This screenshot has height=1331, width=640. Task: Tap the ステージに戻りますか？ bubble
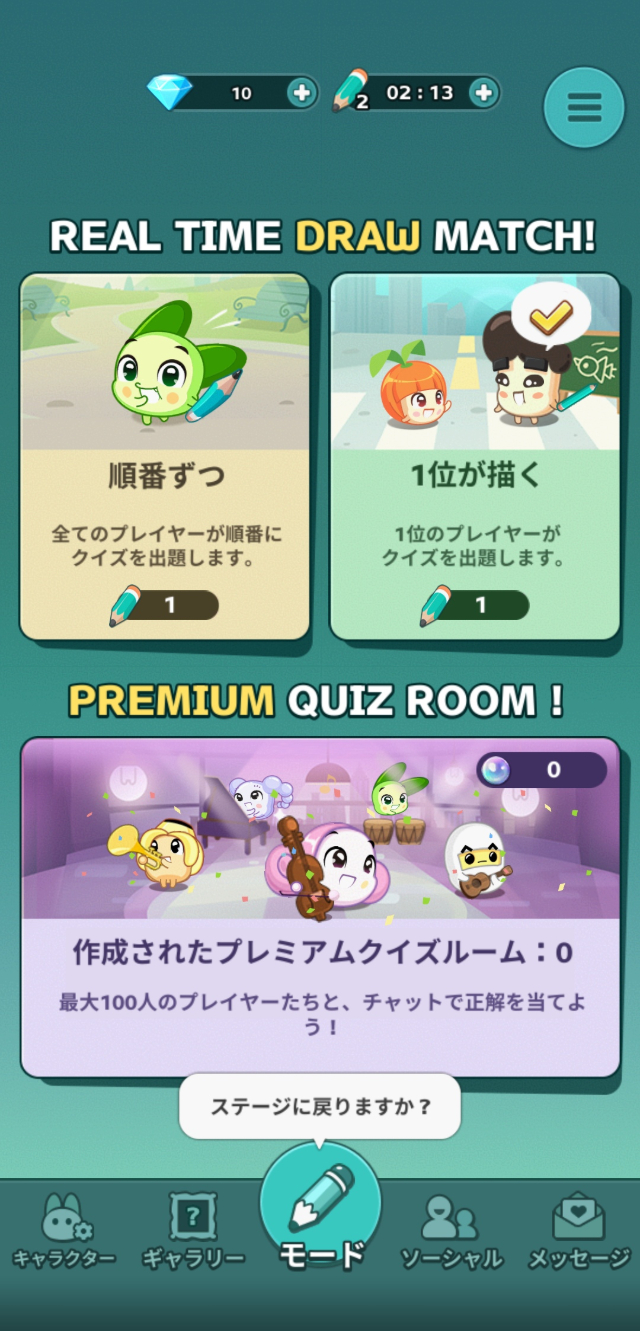(320, 1107)
